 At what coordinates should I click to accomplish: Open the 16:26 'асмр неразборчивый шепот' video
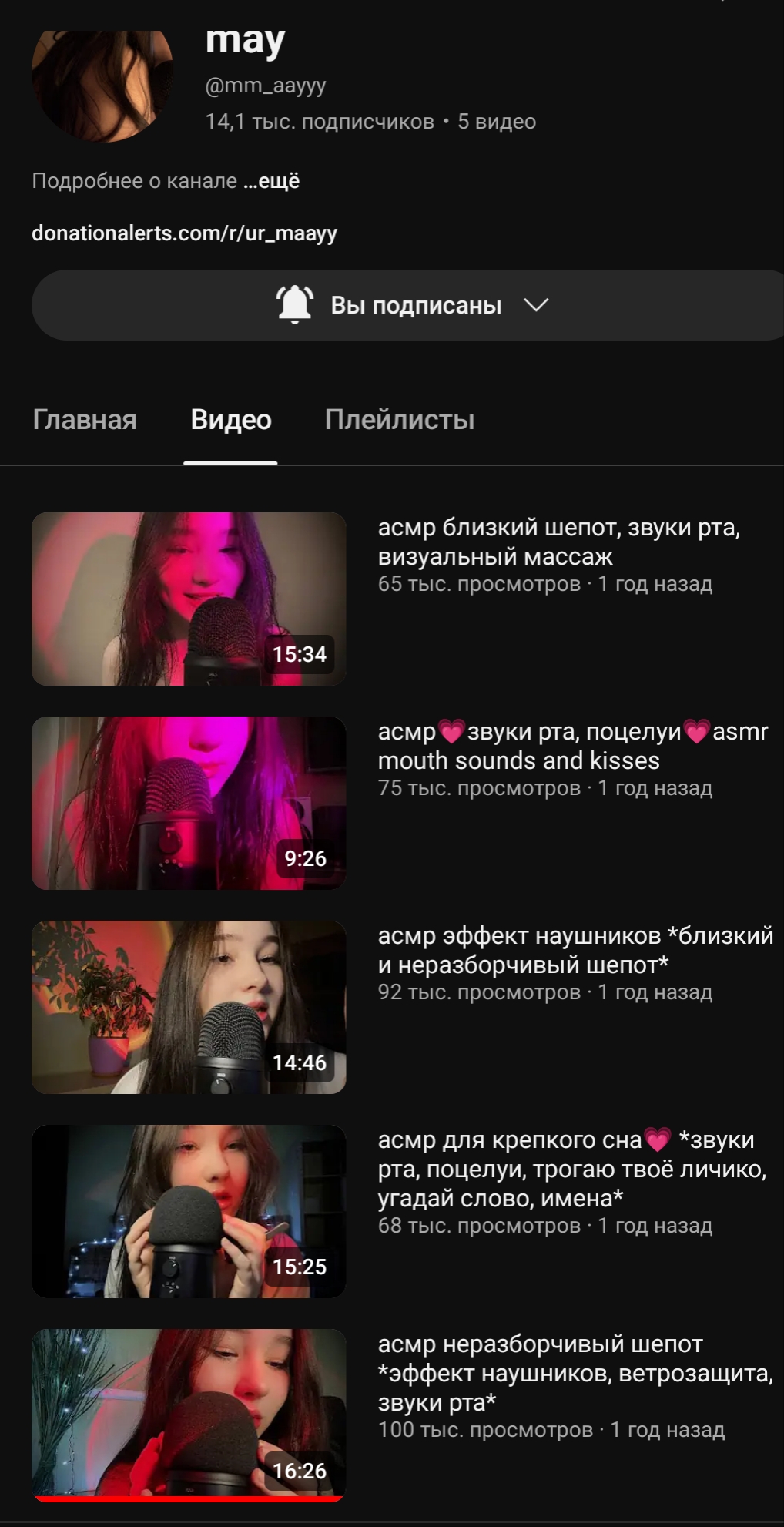pyautogui.click(x=189, y=1415)
